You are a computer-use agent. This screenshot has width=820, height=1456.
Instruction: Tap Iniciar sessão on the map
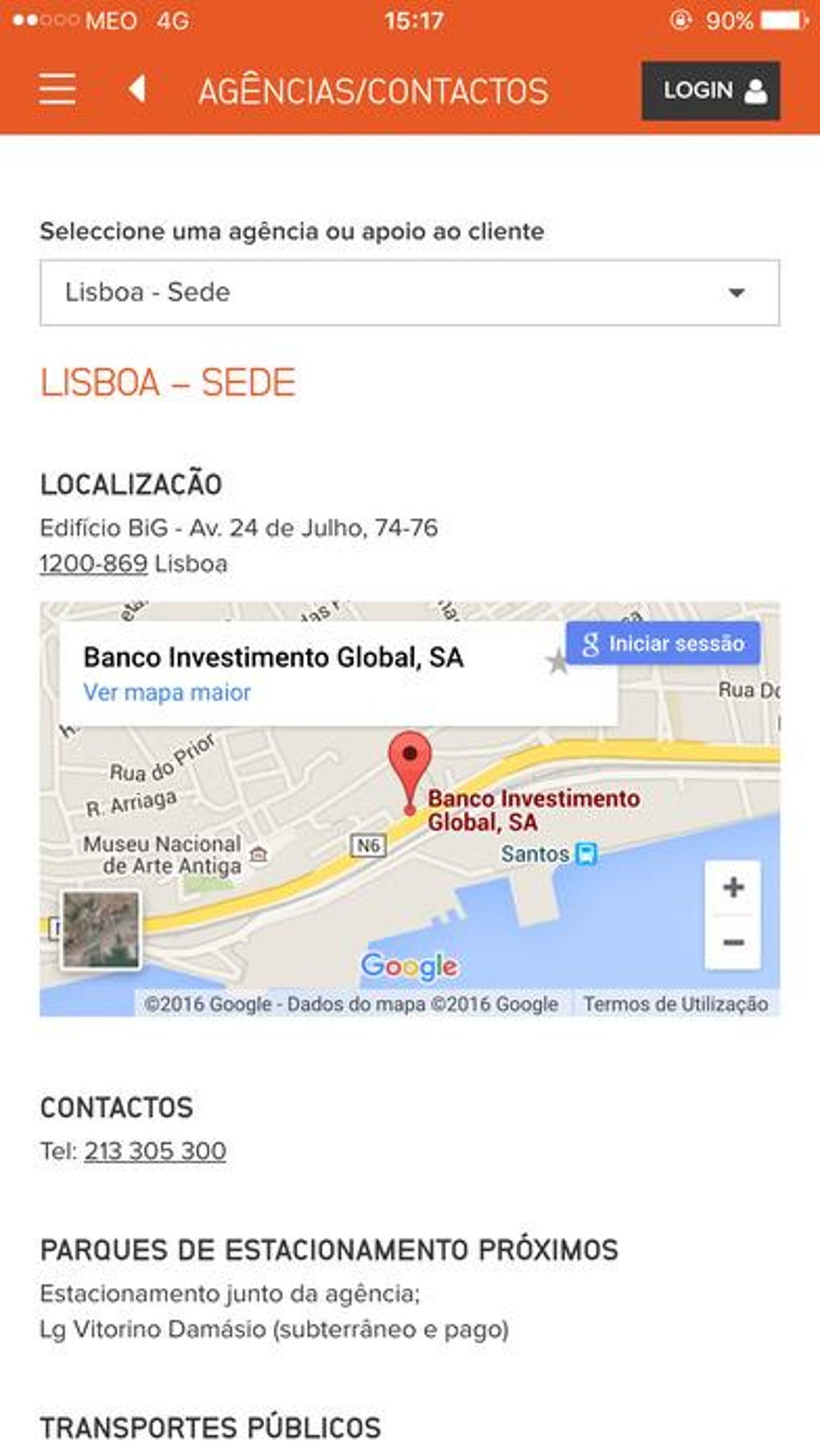click(x=663, y=643)
